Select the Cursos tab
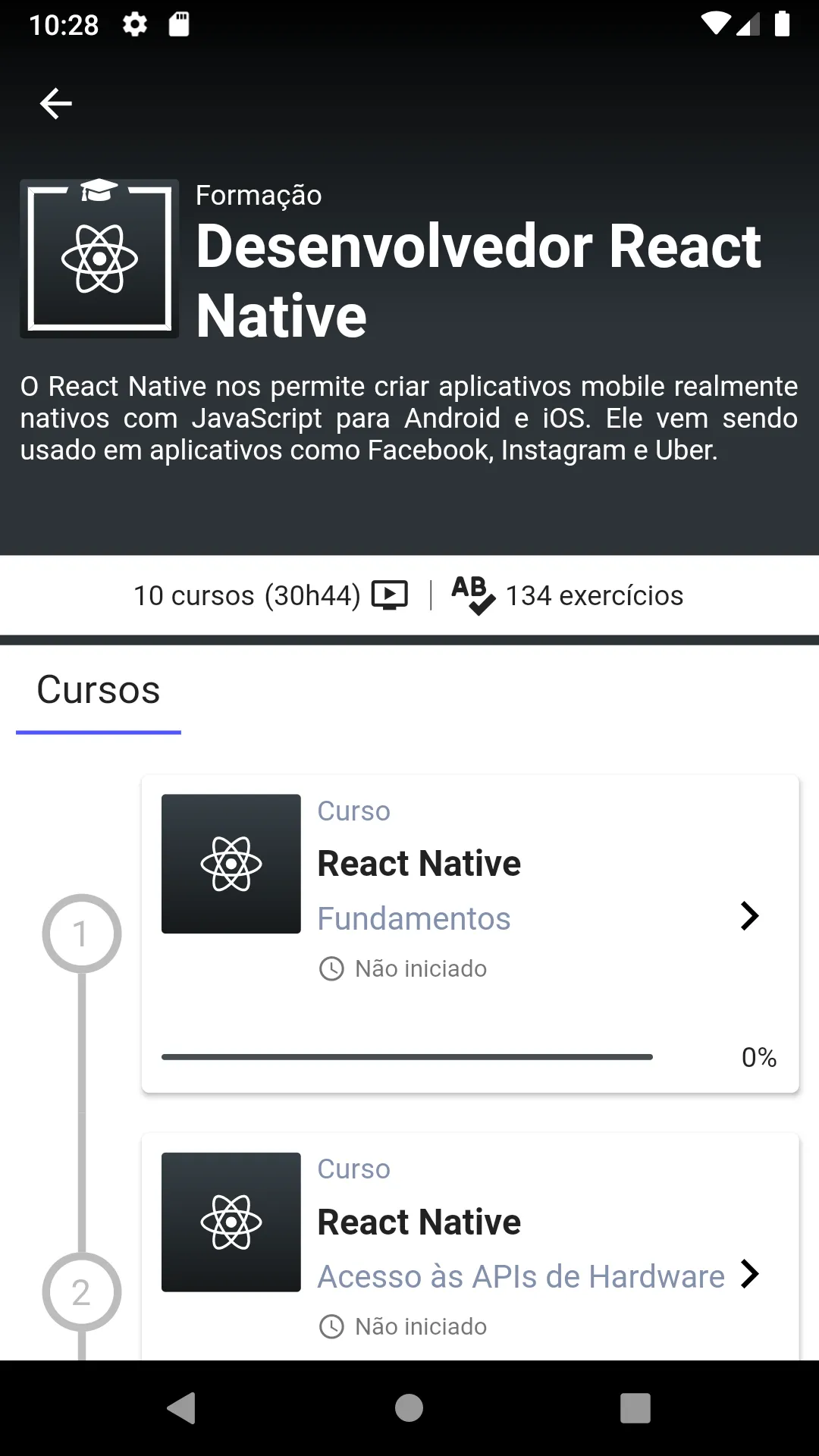819x1456 pixels. tap(99, 691)
